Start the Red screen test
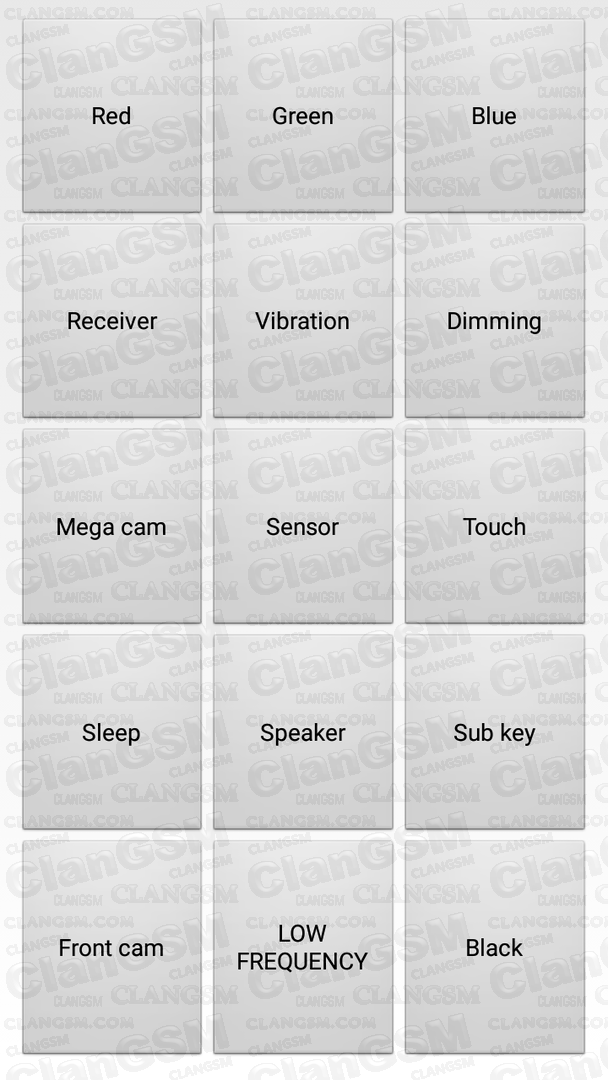Image resolution: width=608 pixels, height=1080 pixels. pyautogui.click(x=112, y=116)
